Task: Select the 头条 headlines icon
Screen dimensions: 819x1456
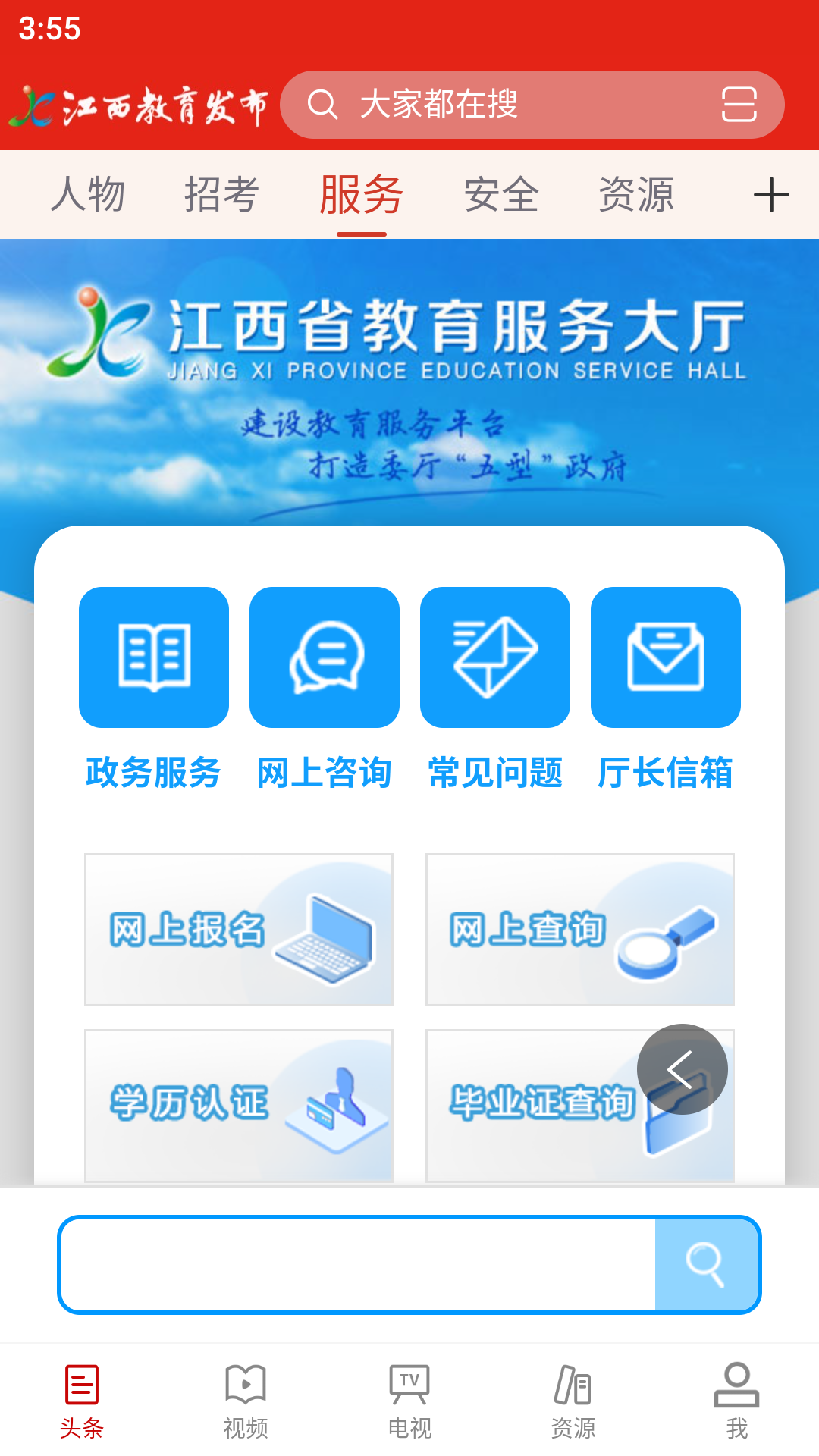Action: pos(81,1398)
